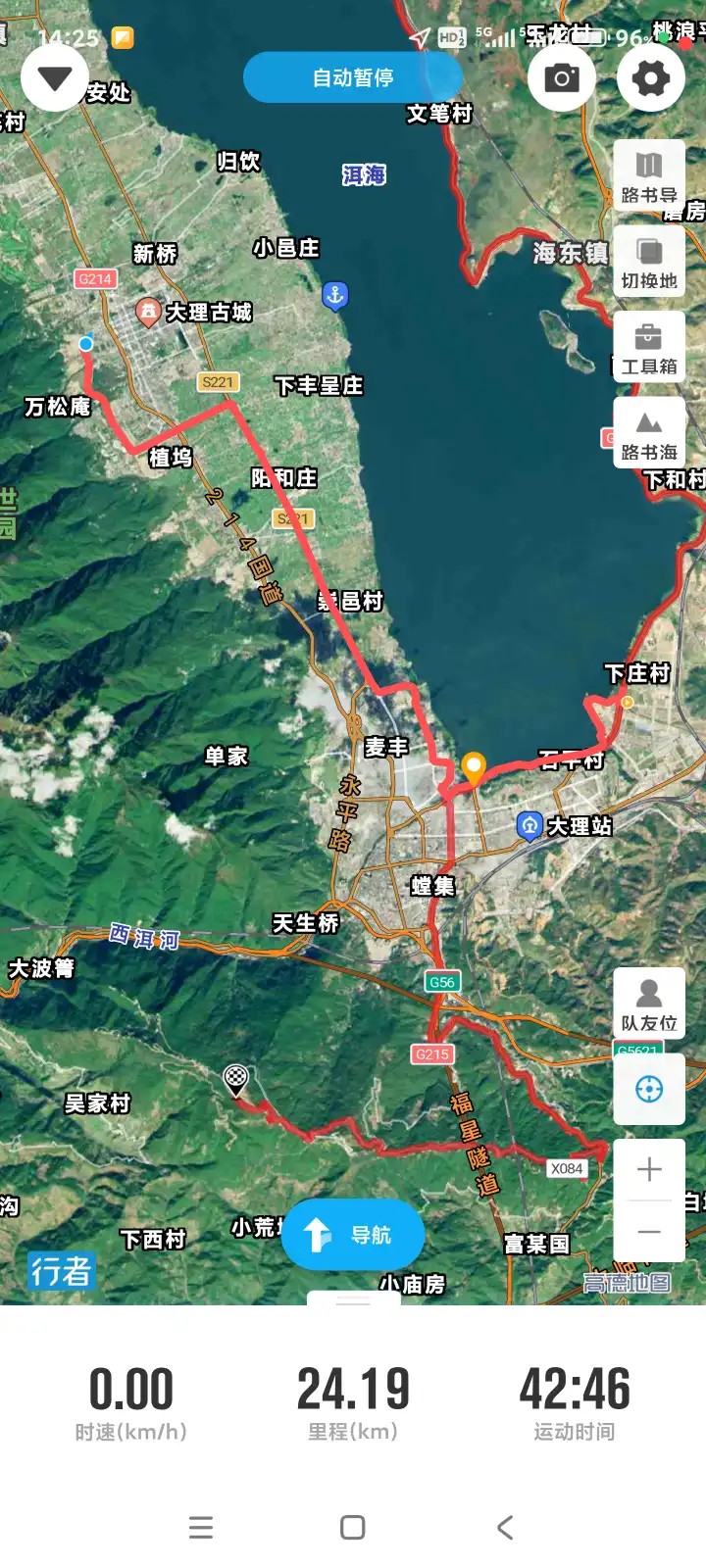Recenter map on my location
Screen dimensions: 706x1568
coord(649,1089)
